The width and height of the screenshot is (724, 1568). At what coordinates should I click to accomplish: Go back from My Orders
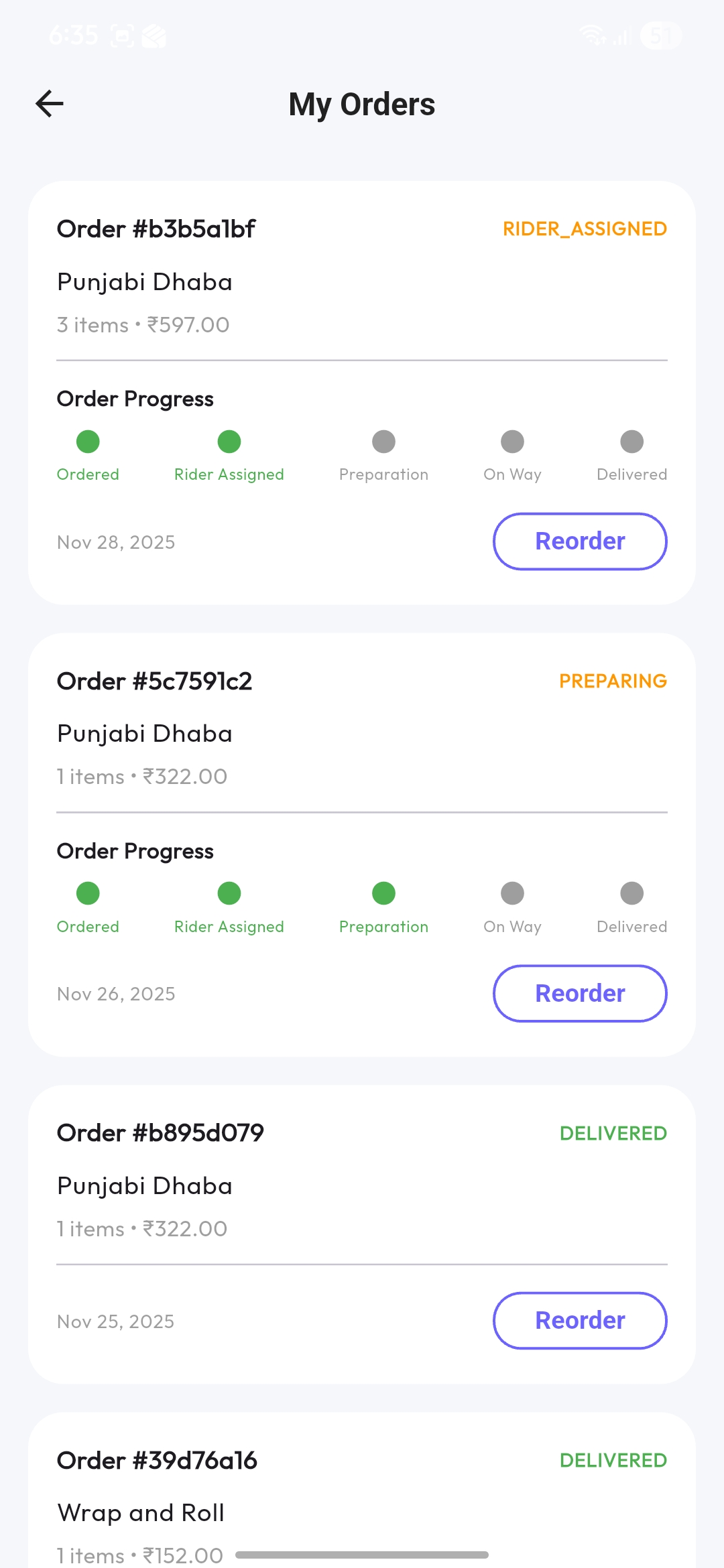50,104
